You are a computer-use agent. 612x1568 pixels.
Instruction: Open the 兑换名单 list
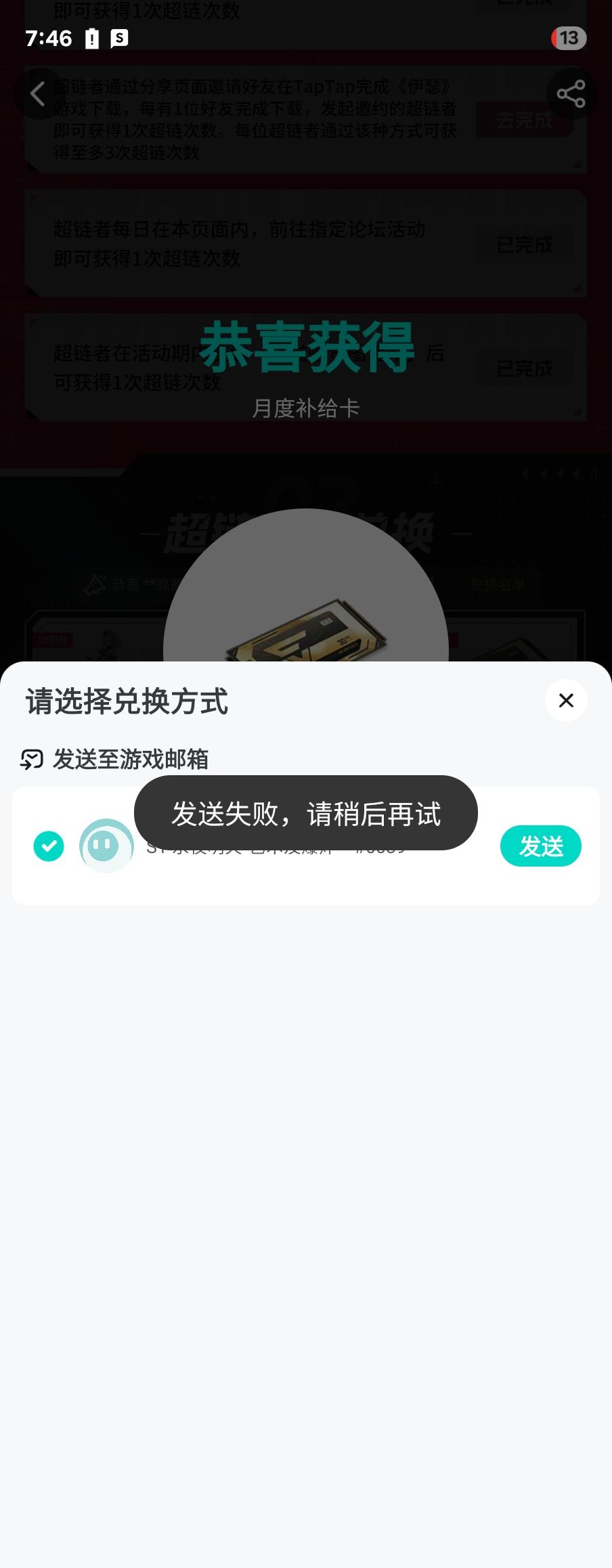coord(500,584)
